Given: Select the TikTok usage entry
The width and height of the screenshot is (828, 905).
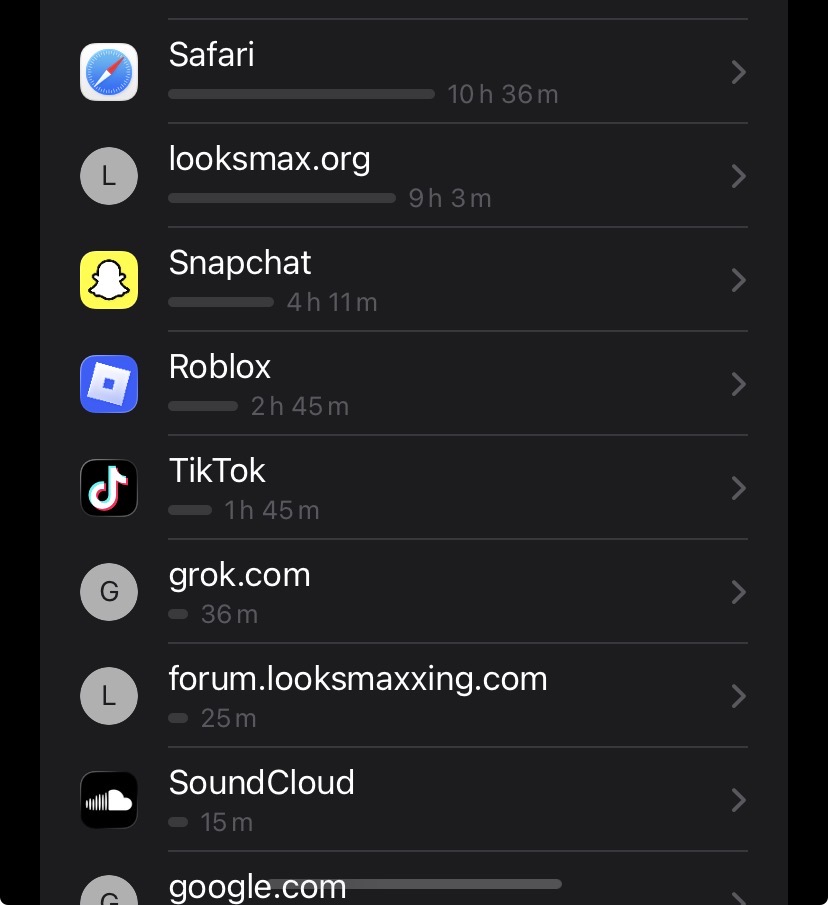Looking at the screenshot, I should tap(413, 488).
